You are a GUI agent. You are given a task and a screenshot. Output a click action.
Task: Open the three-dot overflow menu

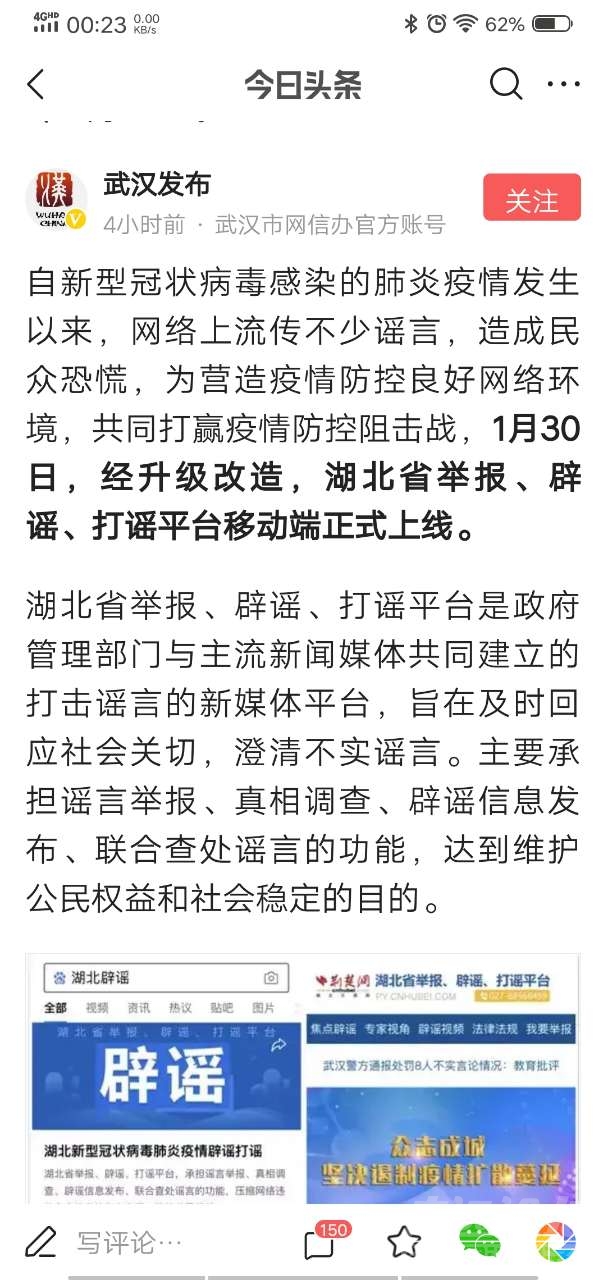(563, 85)
